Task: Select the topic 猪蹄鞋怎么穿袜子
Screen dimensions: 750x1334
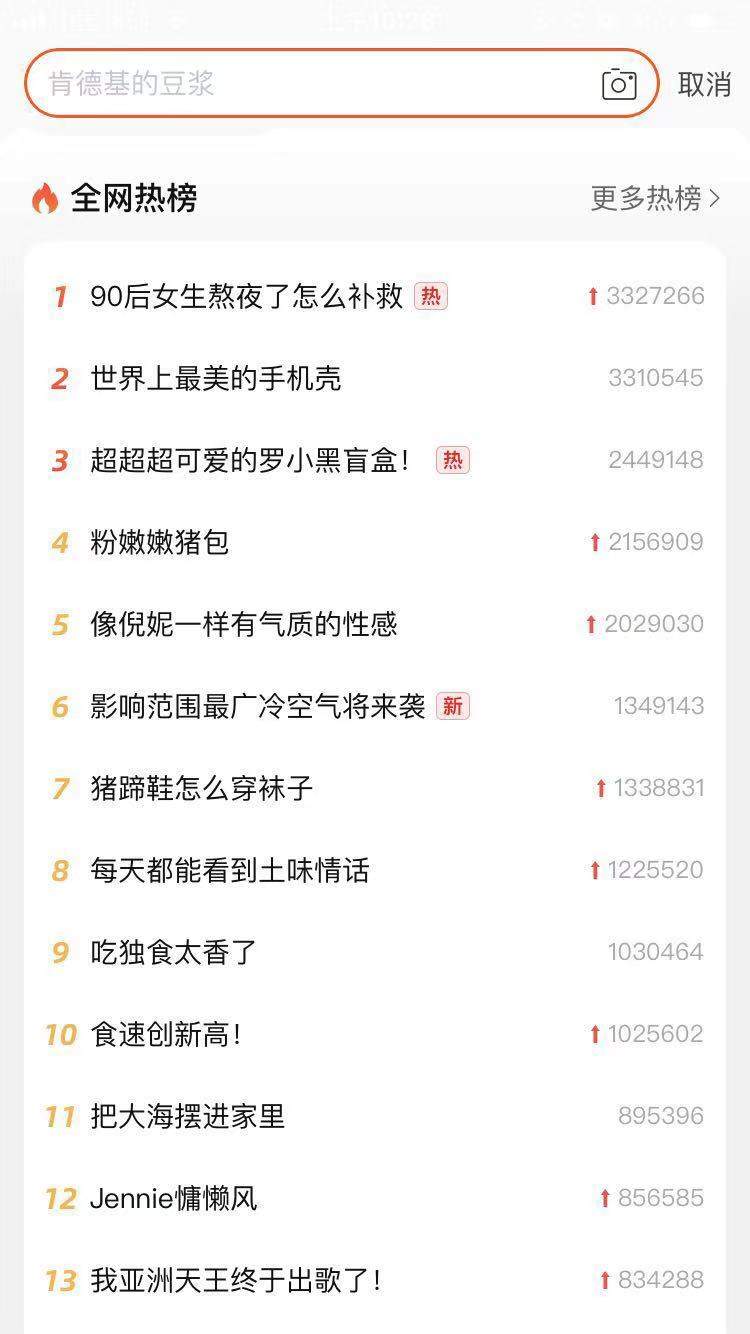Action: [202, 788]
